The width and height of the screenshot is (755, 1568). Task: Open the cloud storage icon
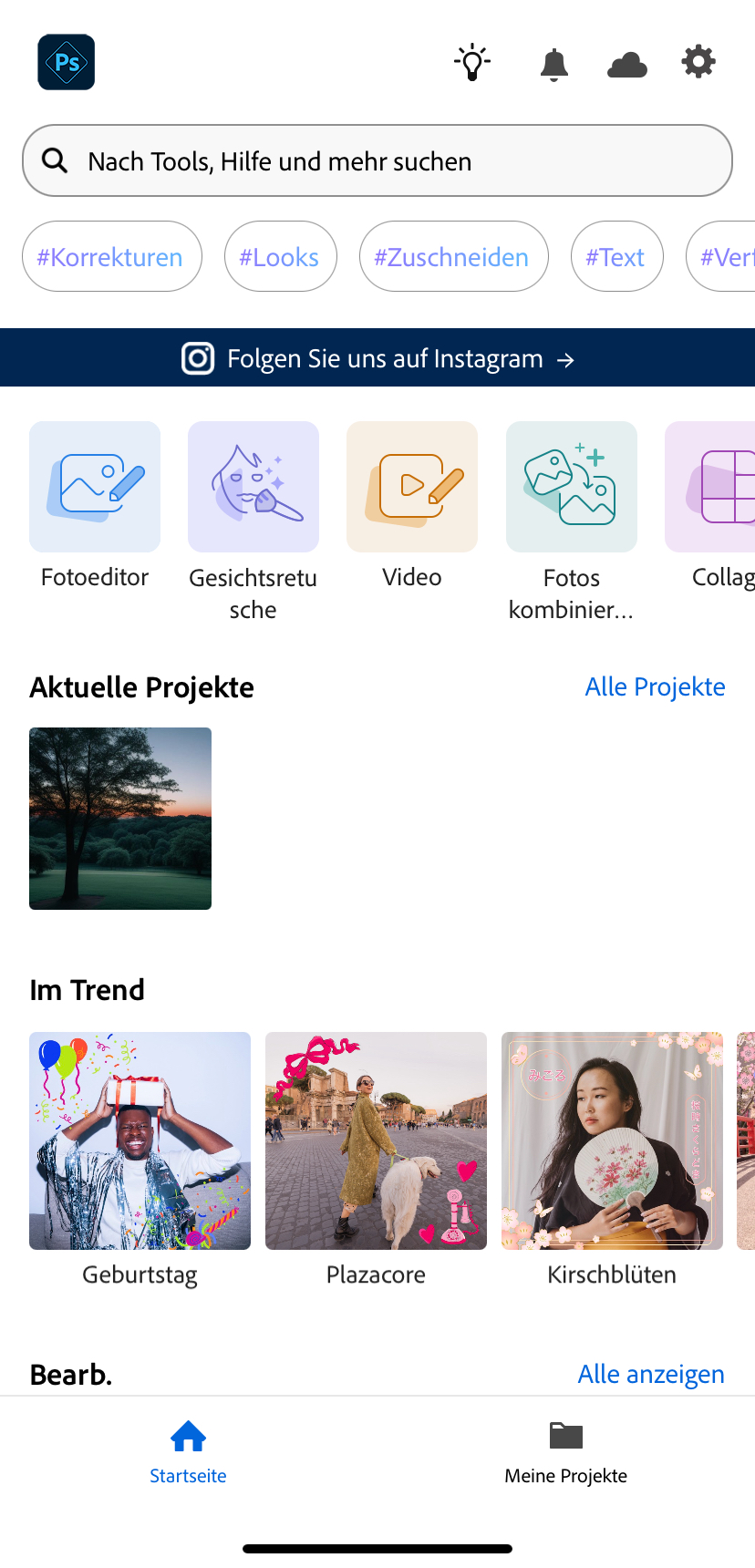626,65
